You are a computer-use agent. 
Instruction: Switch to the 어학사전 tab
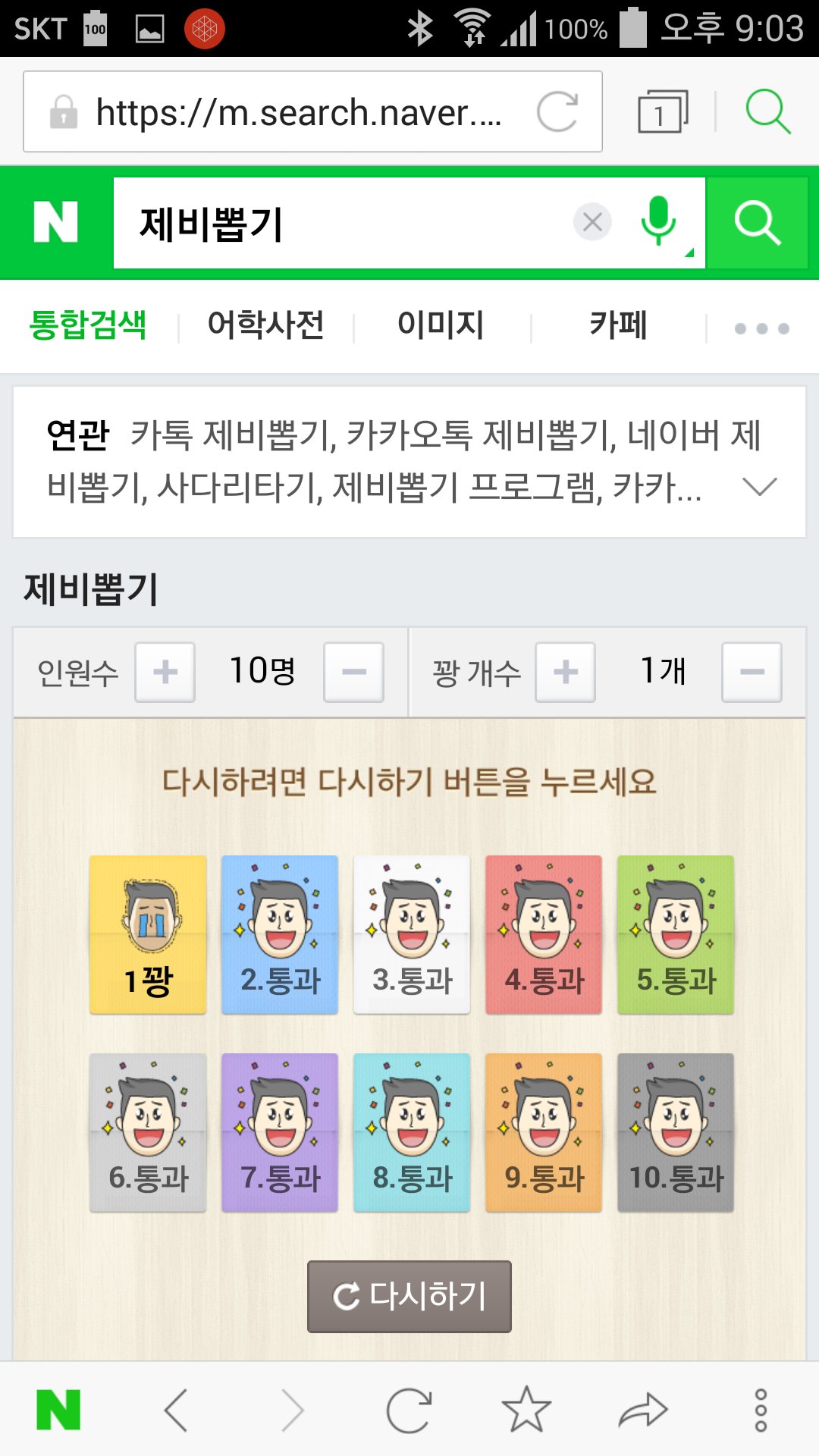click(266, 325)
